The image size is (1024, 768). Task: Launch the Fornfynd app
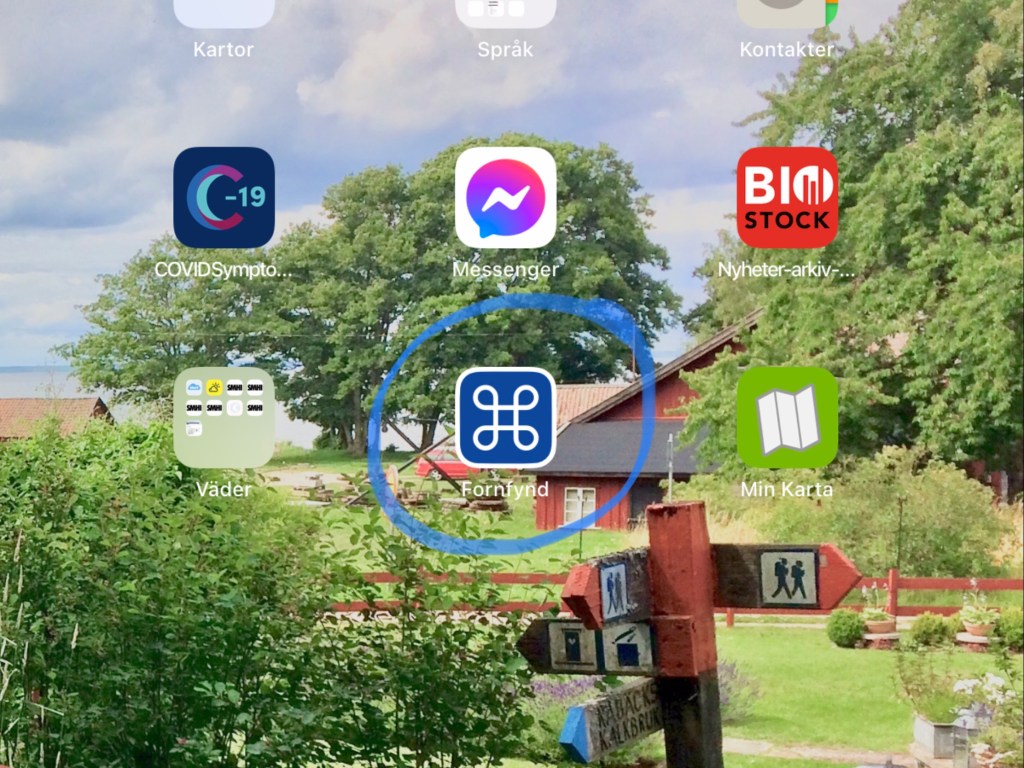[x=505, y=417]
